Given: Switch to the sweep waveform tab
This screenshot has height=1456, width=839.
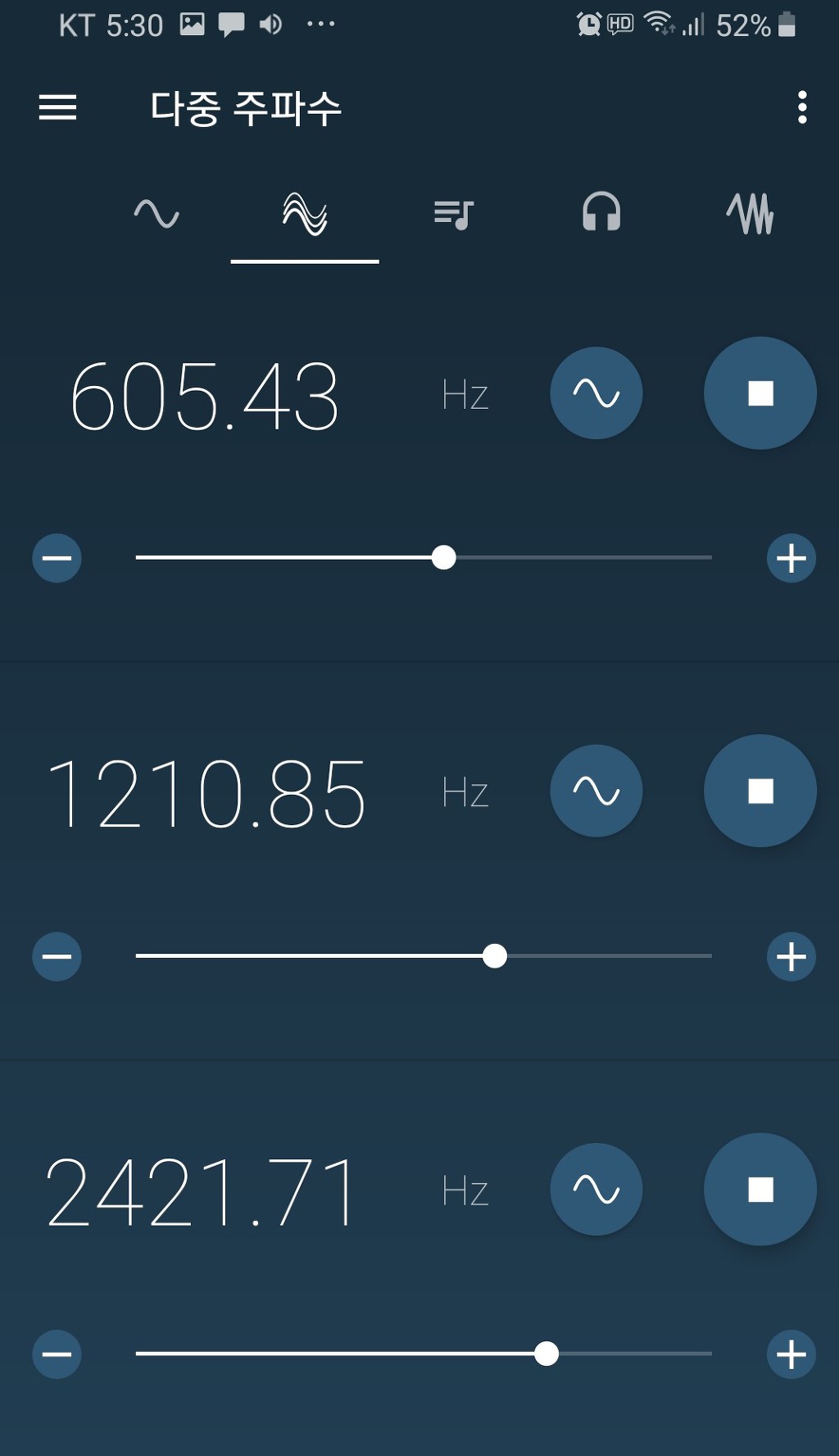Looking at the screenshot, I should [x=750, y=215].
